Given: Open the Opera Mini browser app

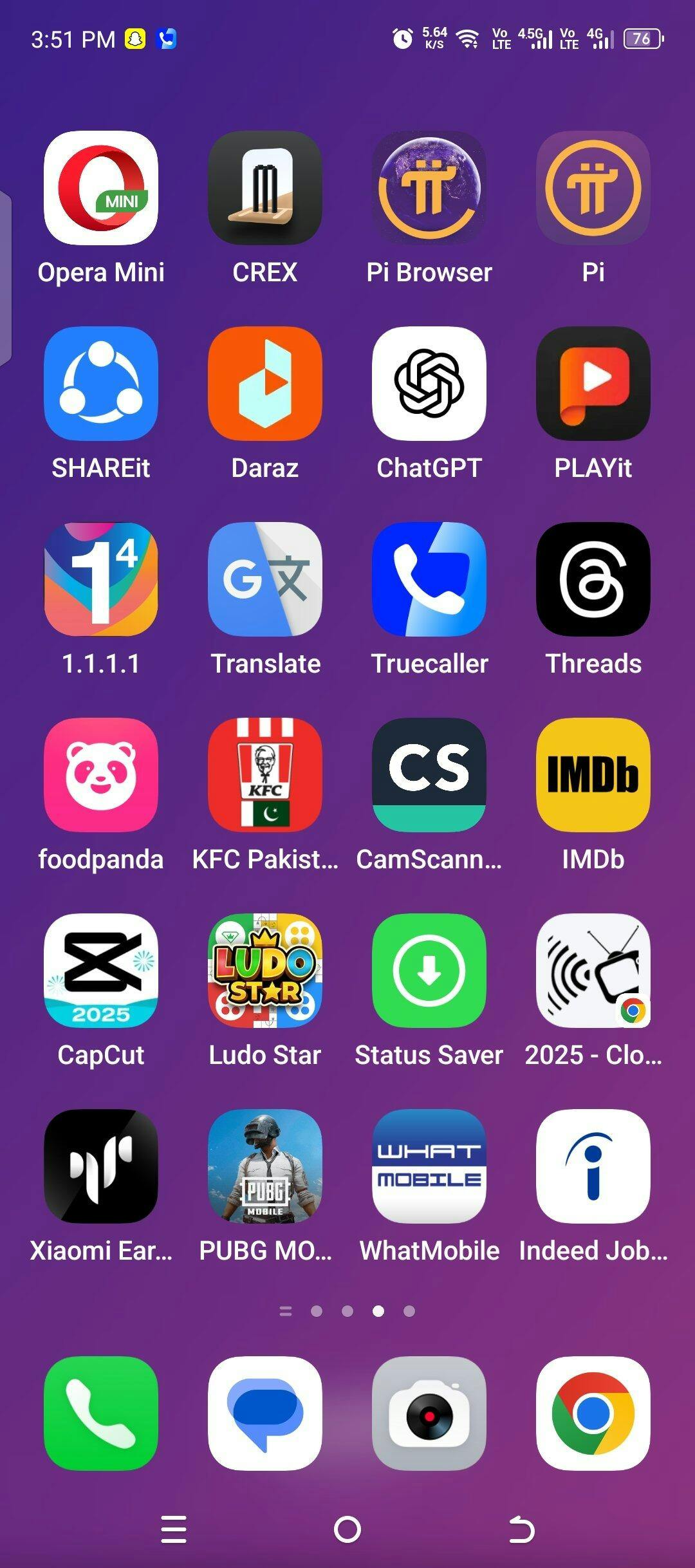Looking at the screenshot, I should click(101, 188).
